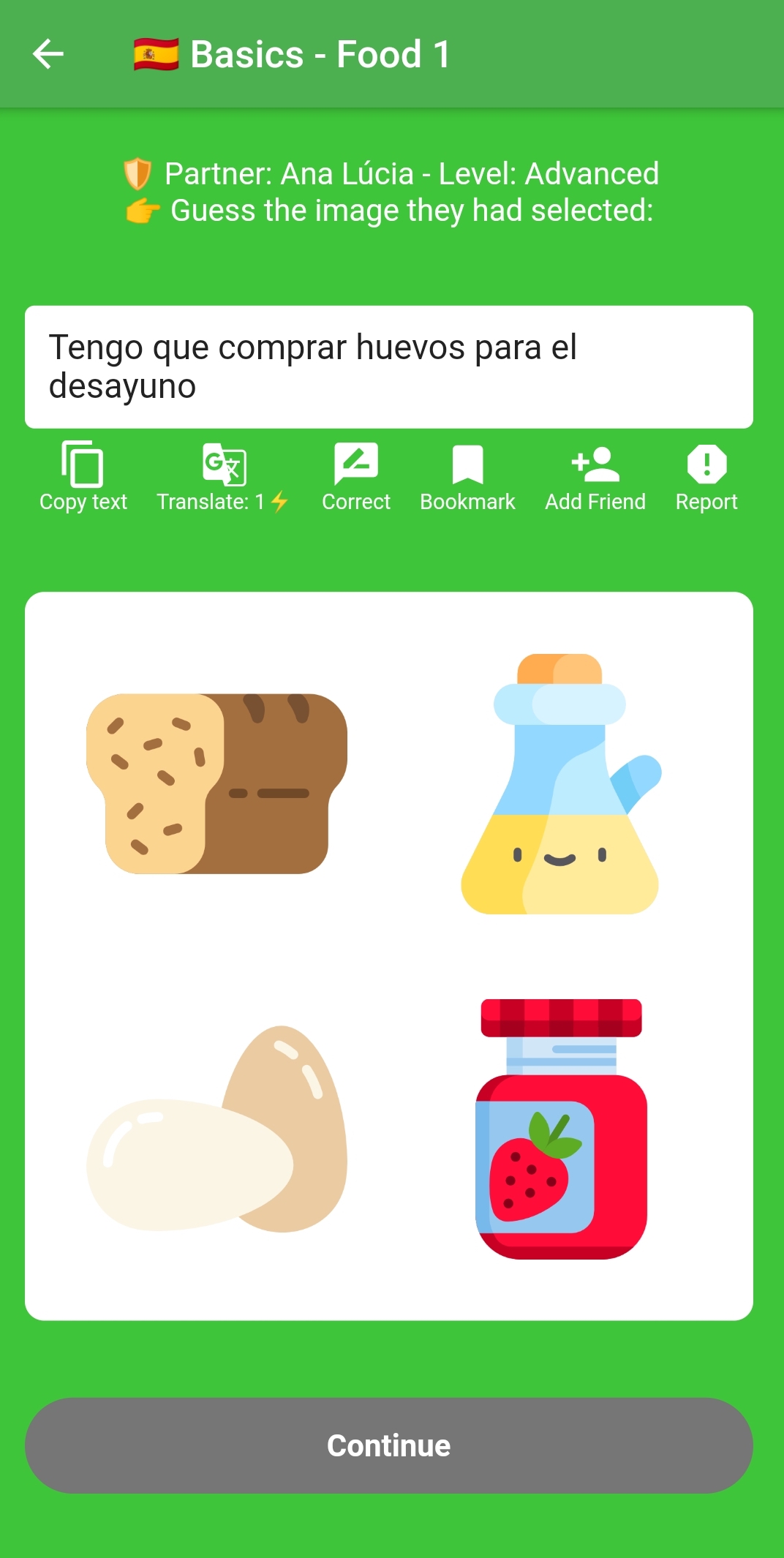This screenshot has height=1558, width=784.
Task: Copy the sentence text
Action: [83, 476]
